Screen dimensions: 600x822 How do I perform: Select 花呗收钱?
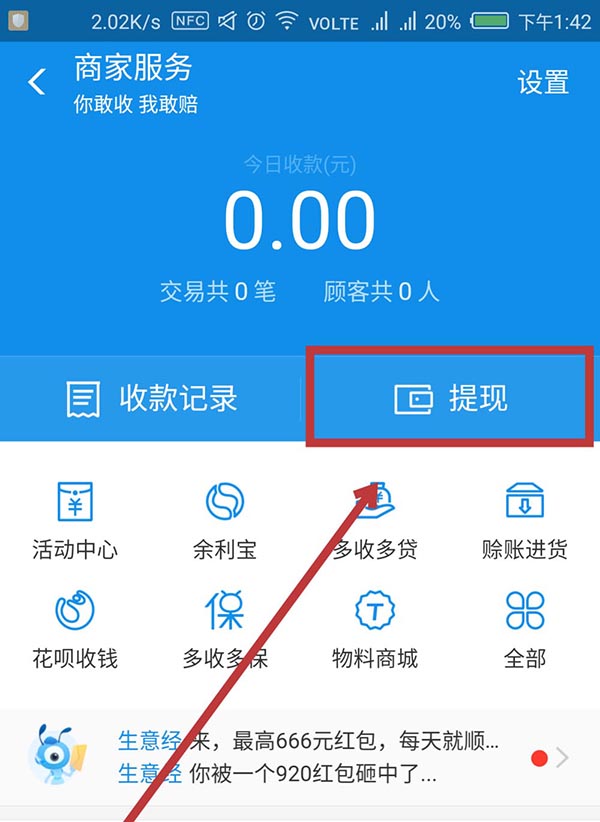(x=75, y=629)
